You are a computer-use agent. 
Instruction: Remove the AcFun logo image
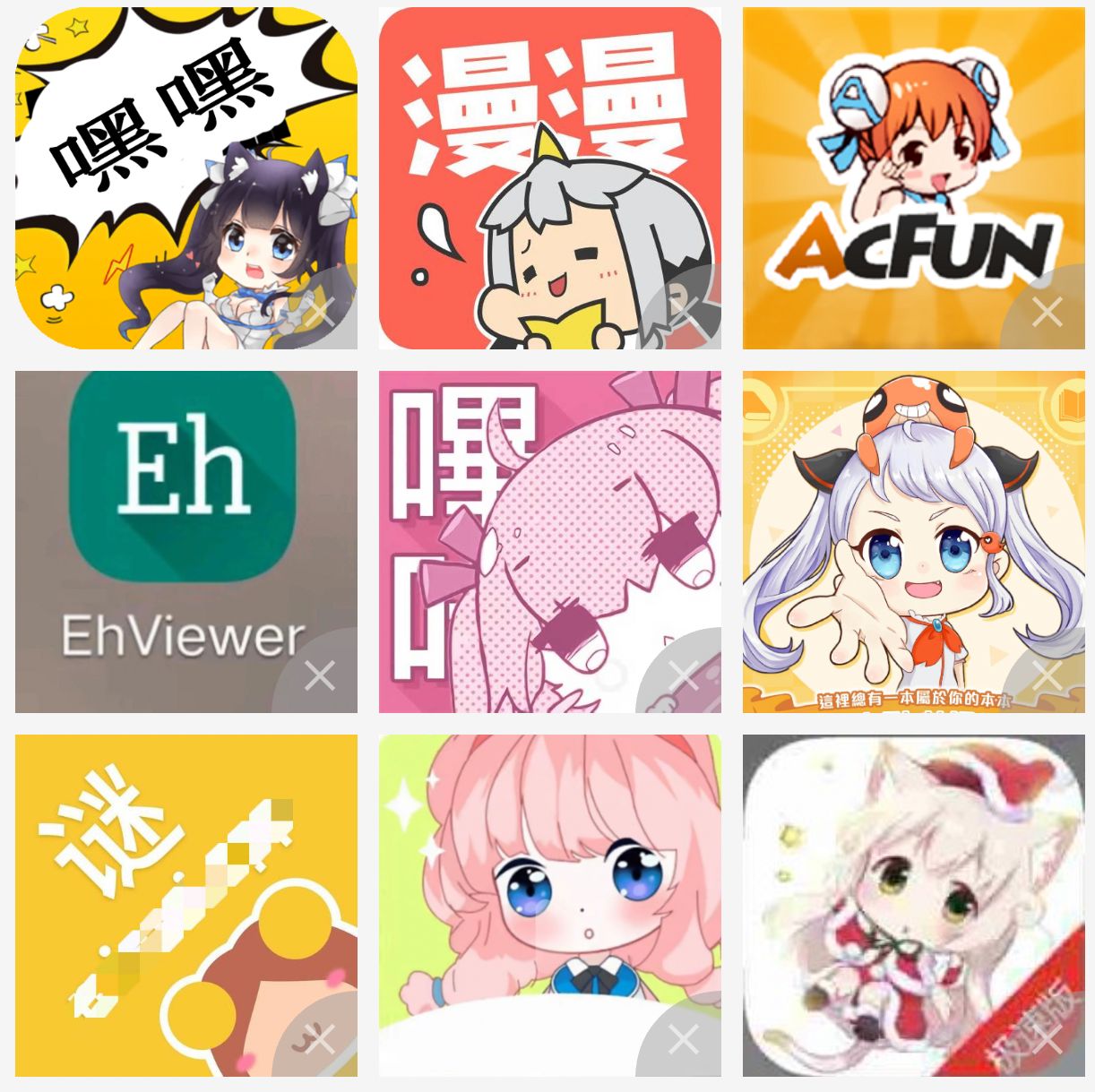[1047, 313]
